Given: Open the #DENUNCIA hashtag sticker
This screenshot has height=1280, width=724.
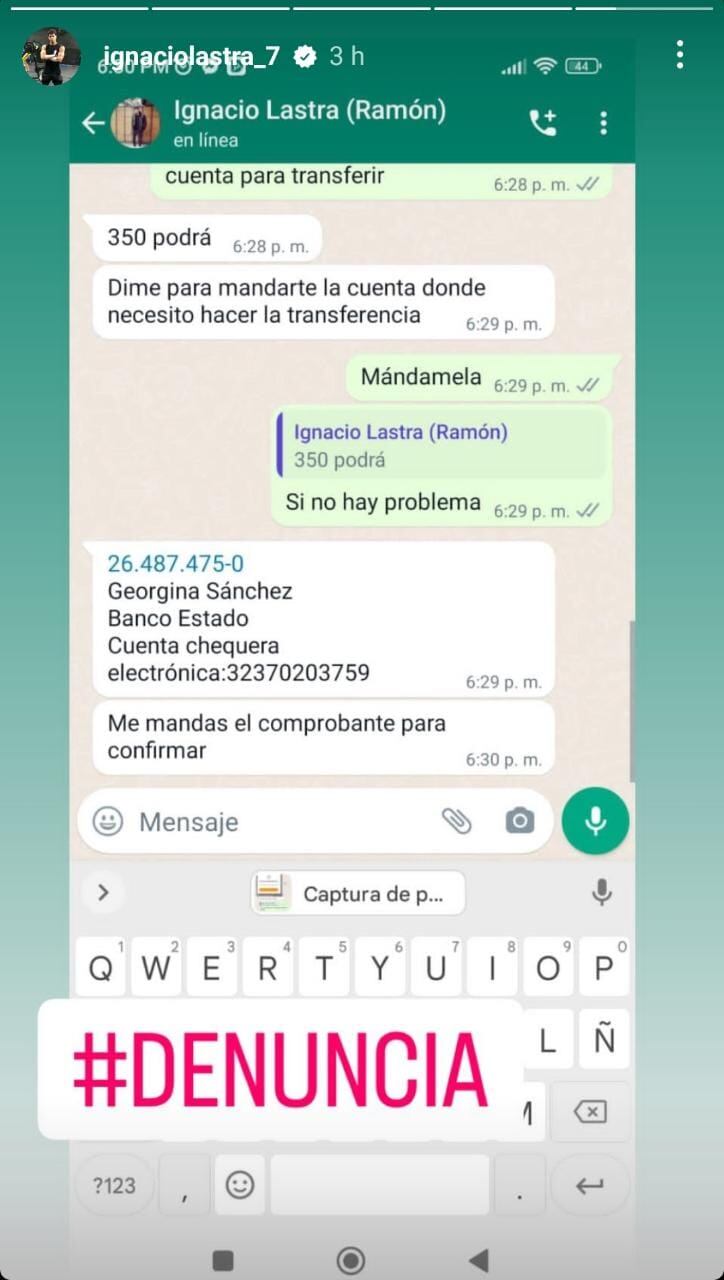Looking at the screenshot, I should coord(280,1070).
